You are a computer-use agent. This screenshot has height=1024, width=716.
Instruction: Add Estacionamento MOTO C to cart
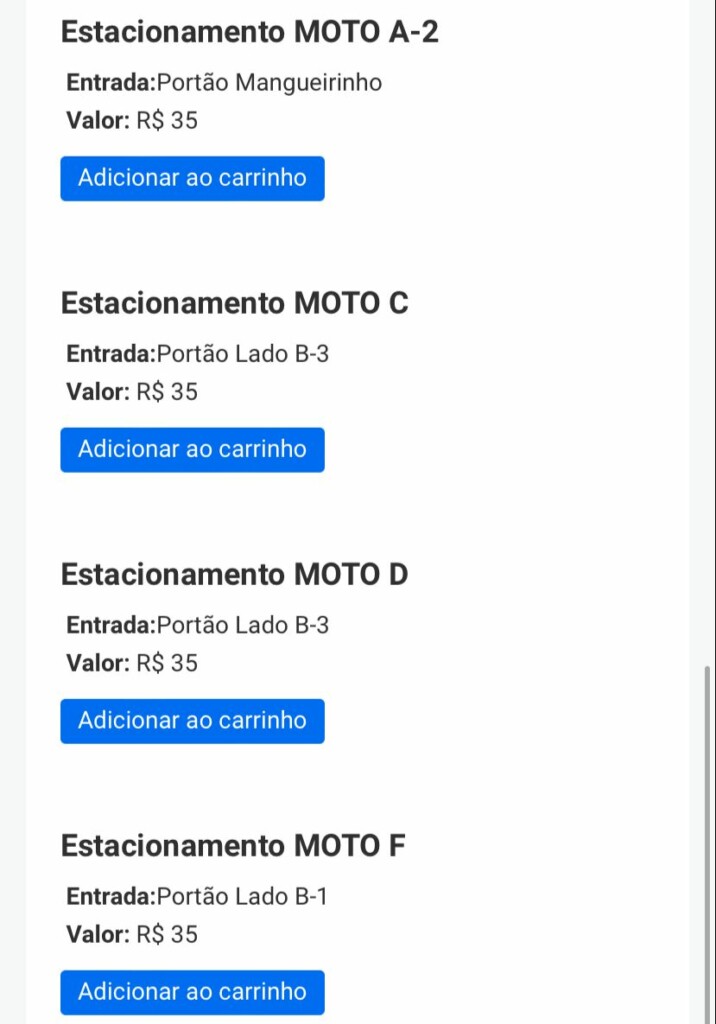192,450
